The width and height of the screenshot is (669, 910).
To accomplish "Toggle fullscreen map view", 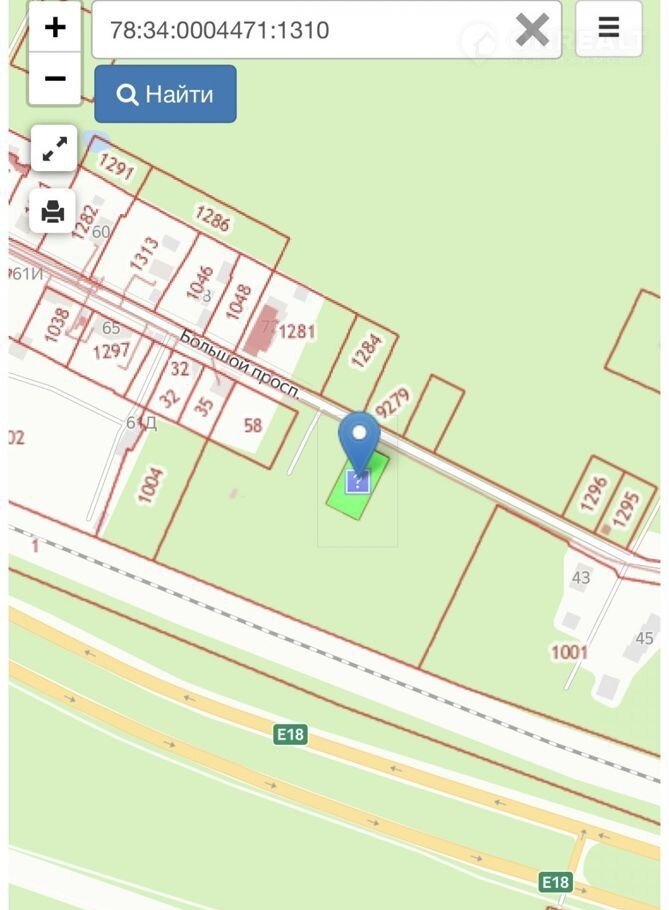I will (54, 149).
